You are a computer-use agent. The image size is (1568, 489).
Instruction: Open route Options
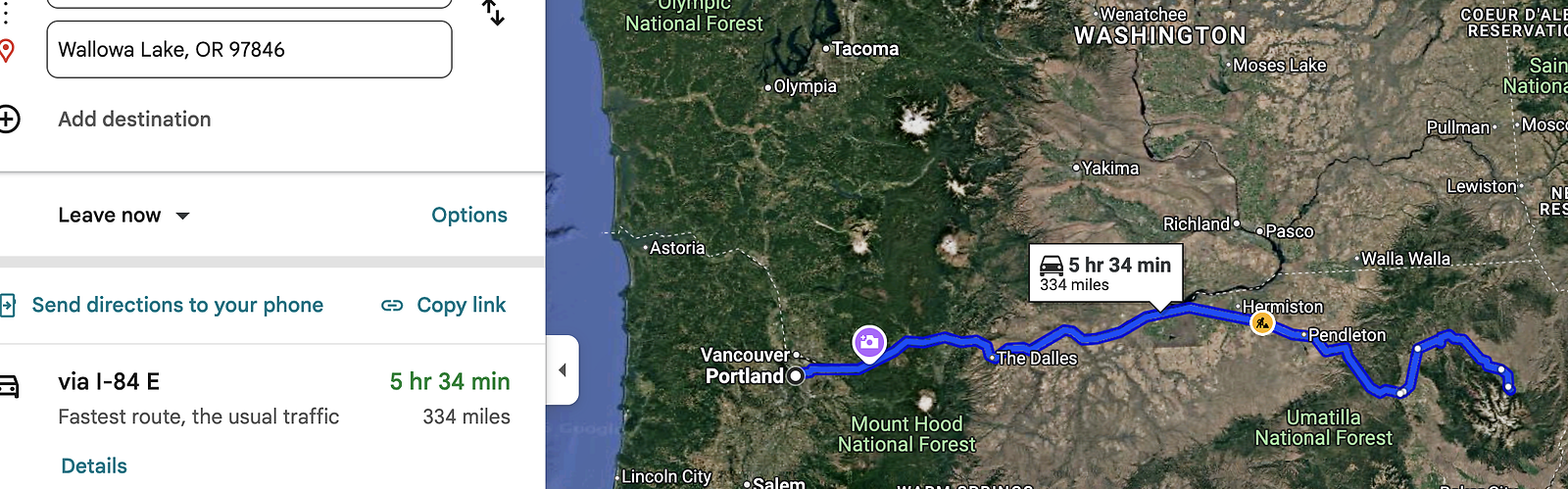(468, 216)
